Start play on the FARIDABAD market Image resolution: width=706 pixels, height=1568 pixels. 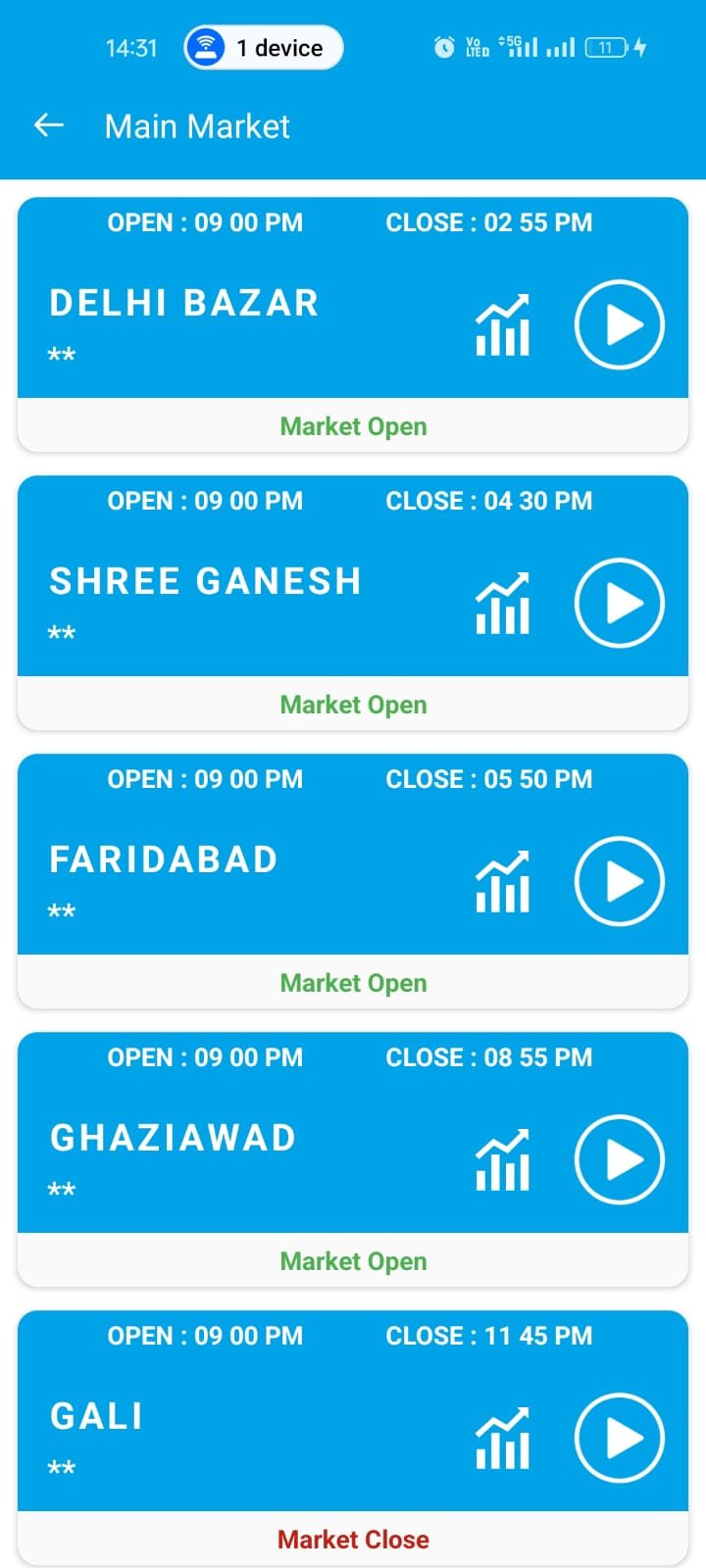[619, 881]
